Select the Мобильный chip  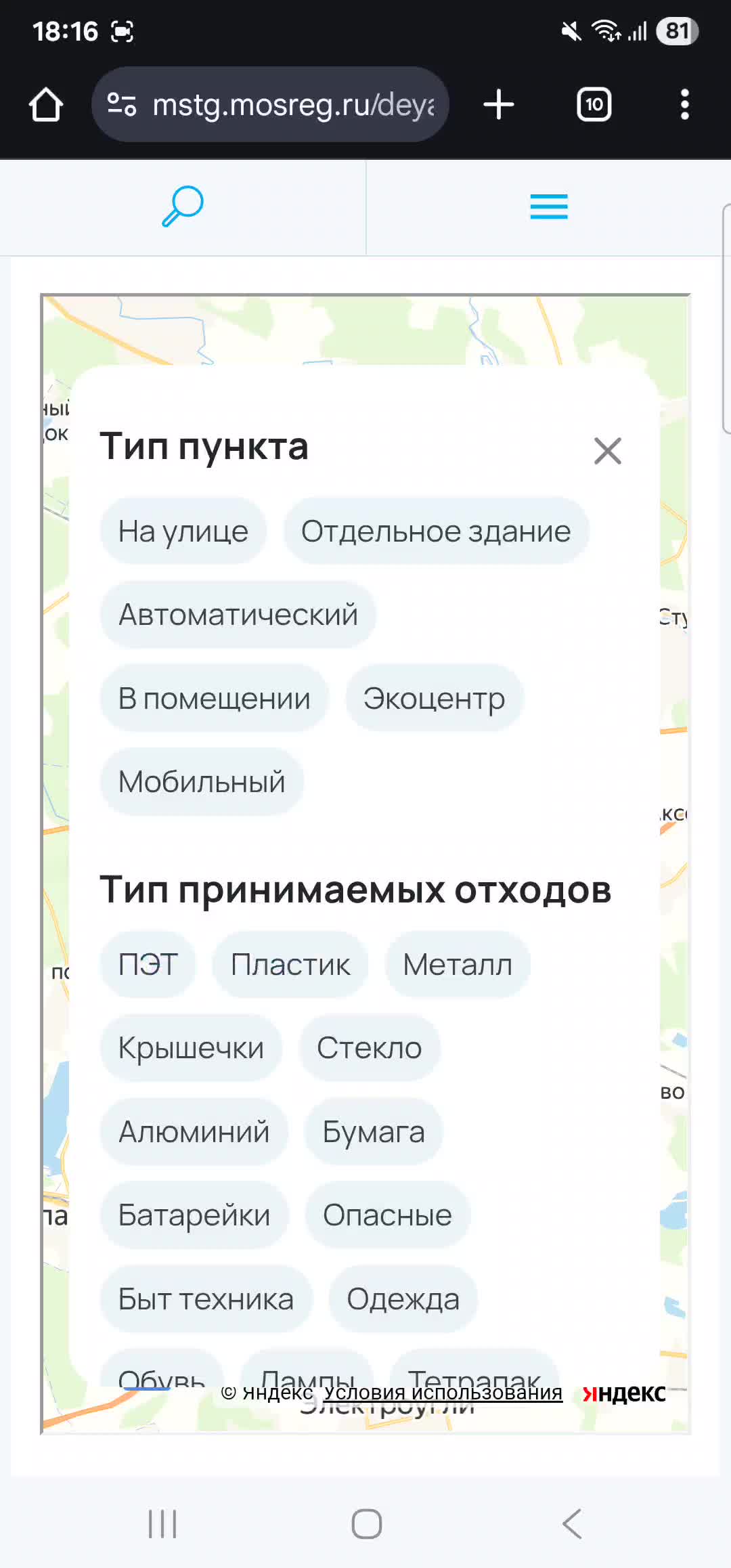[202, 782]
